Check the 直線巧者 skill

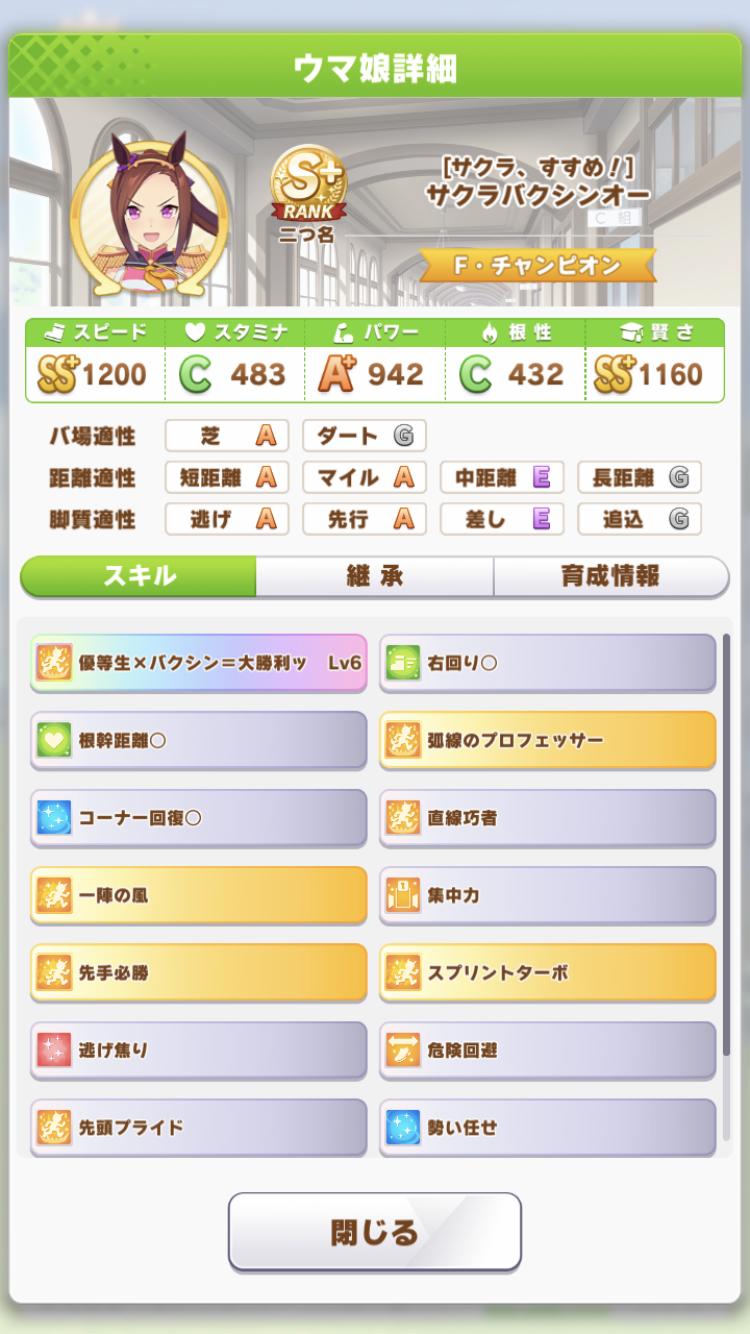[x=547, y=817]
